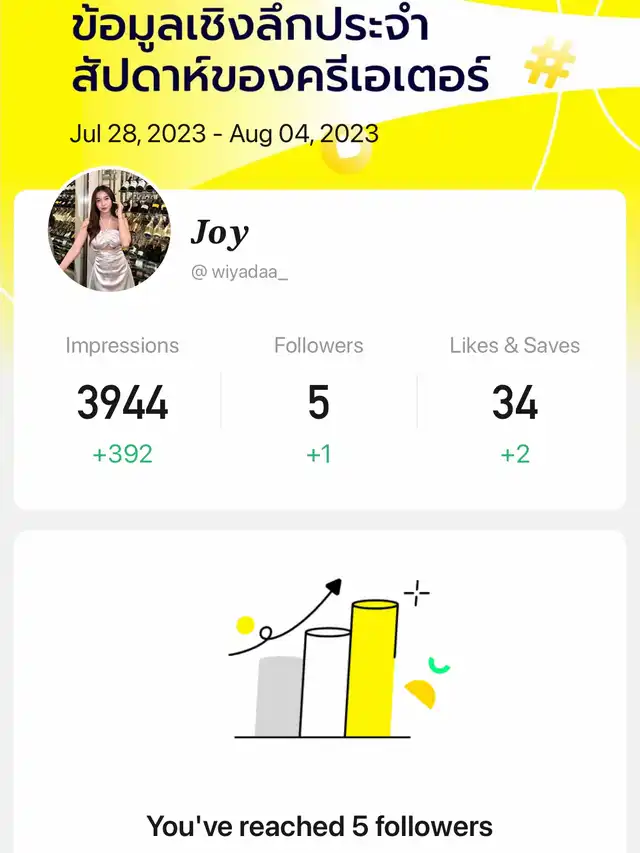Open Joy's profile picture

click(x=109, y=231)
